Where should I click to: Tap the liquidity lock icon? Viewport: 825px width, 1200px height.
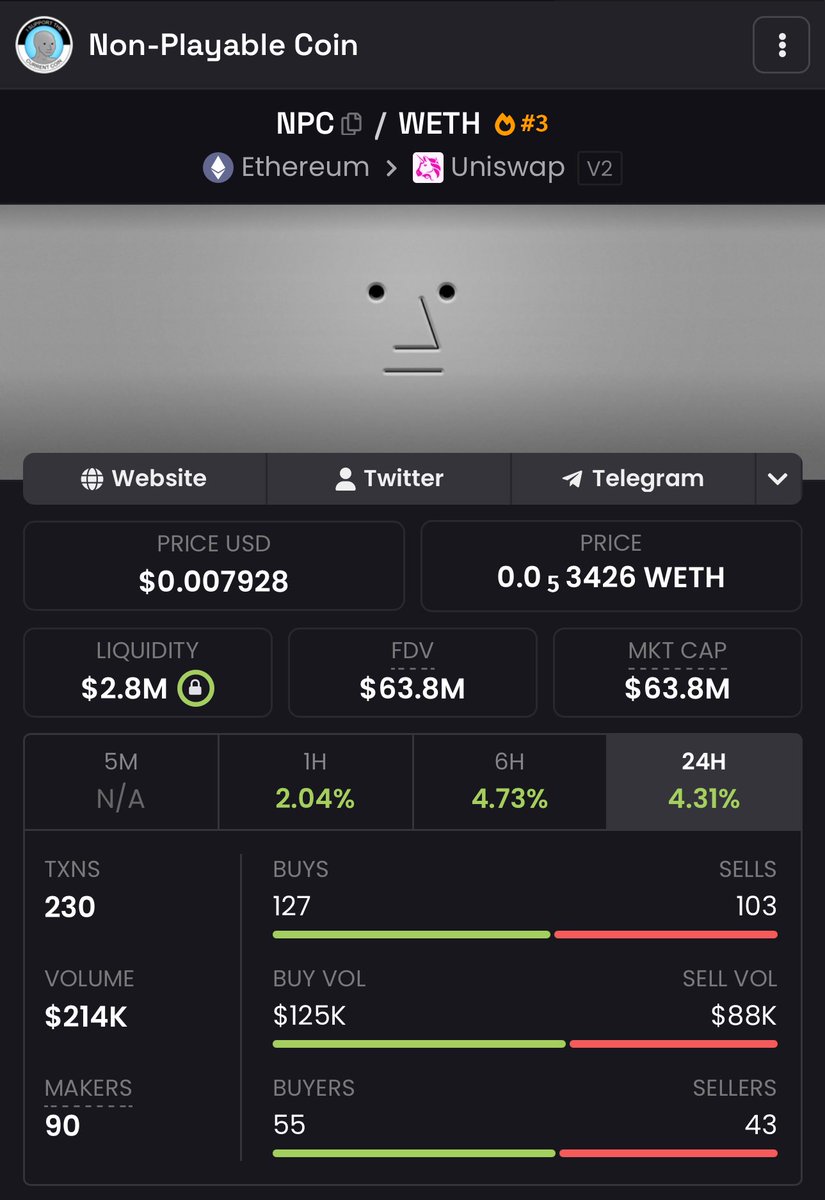click(196, 688)
